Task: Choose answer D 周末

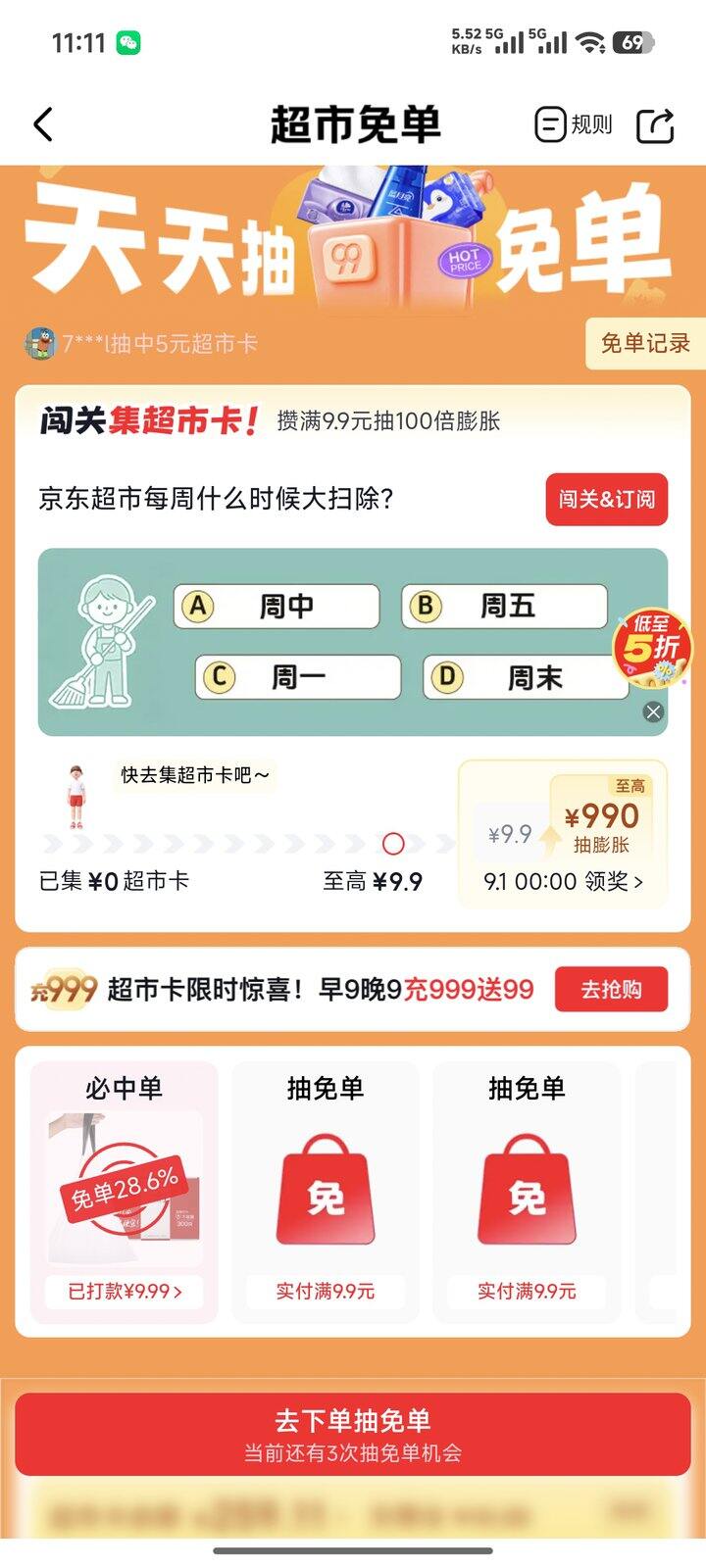Action: (526, 676)
